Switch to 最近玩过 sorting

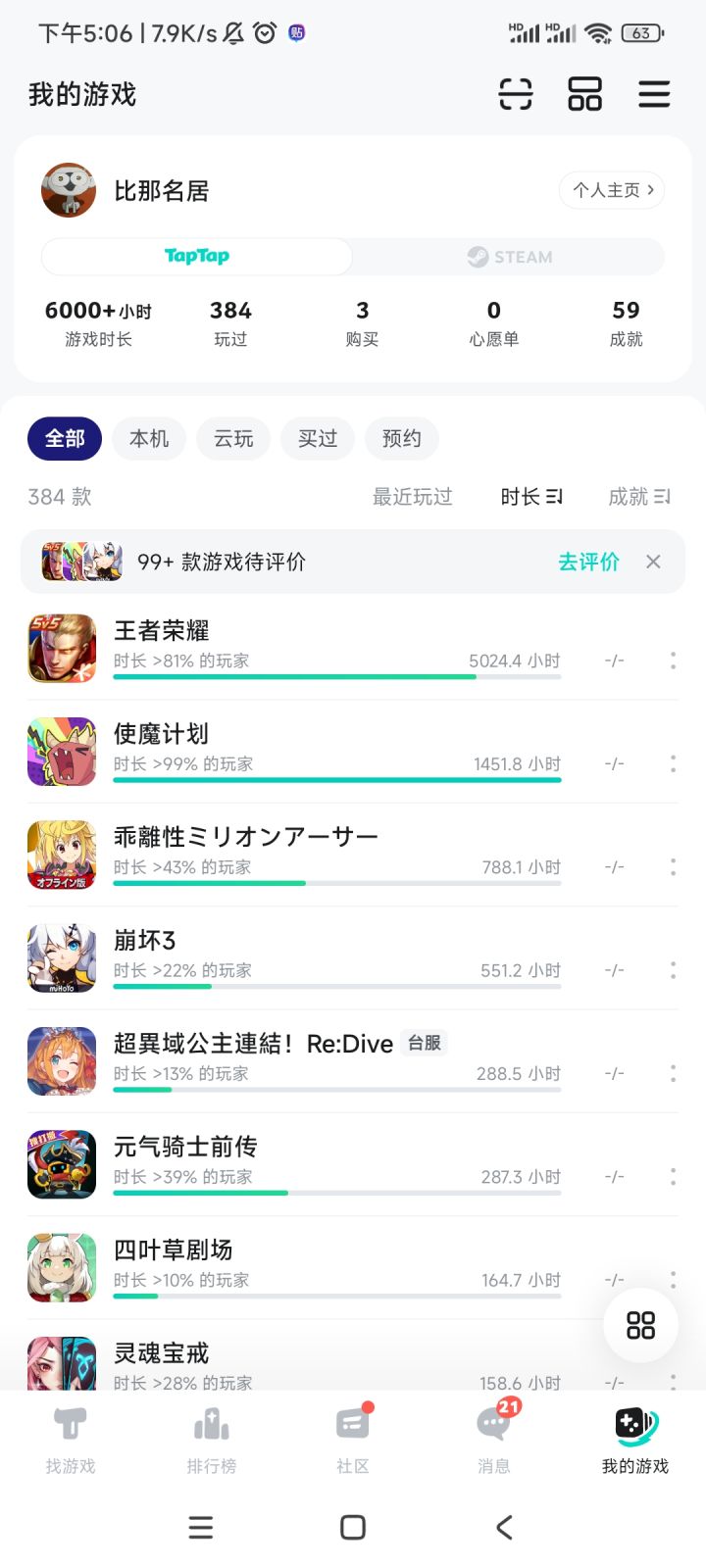412,497
